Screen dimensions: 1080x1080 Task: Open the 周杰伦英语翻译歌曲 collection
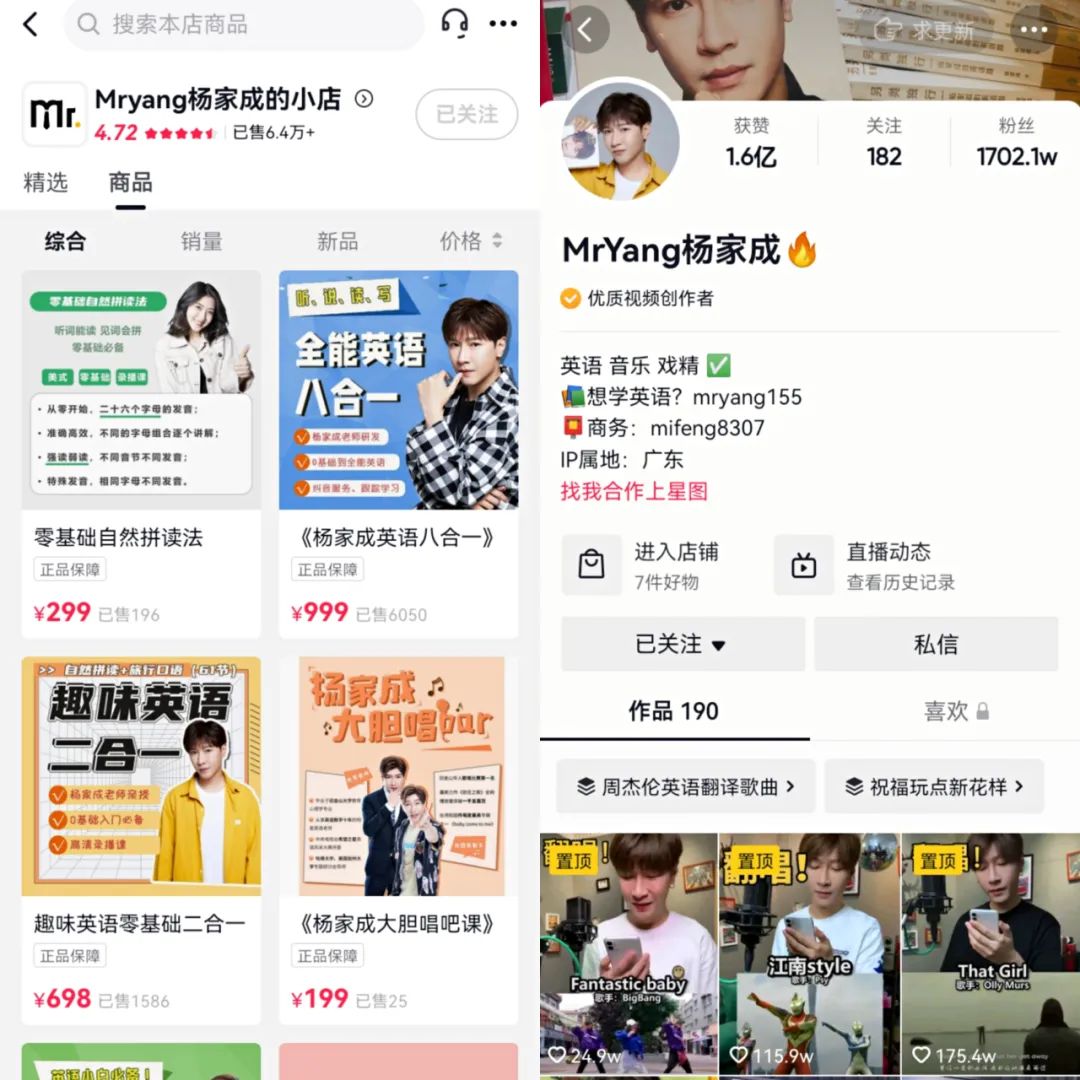686,786
